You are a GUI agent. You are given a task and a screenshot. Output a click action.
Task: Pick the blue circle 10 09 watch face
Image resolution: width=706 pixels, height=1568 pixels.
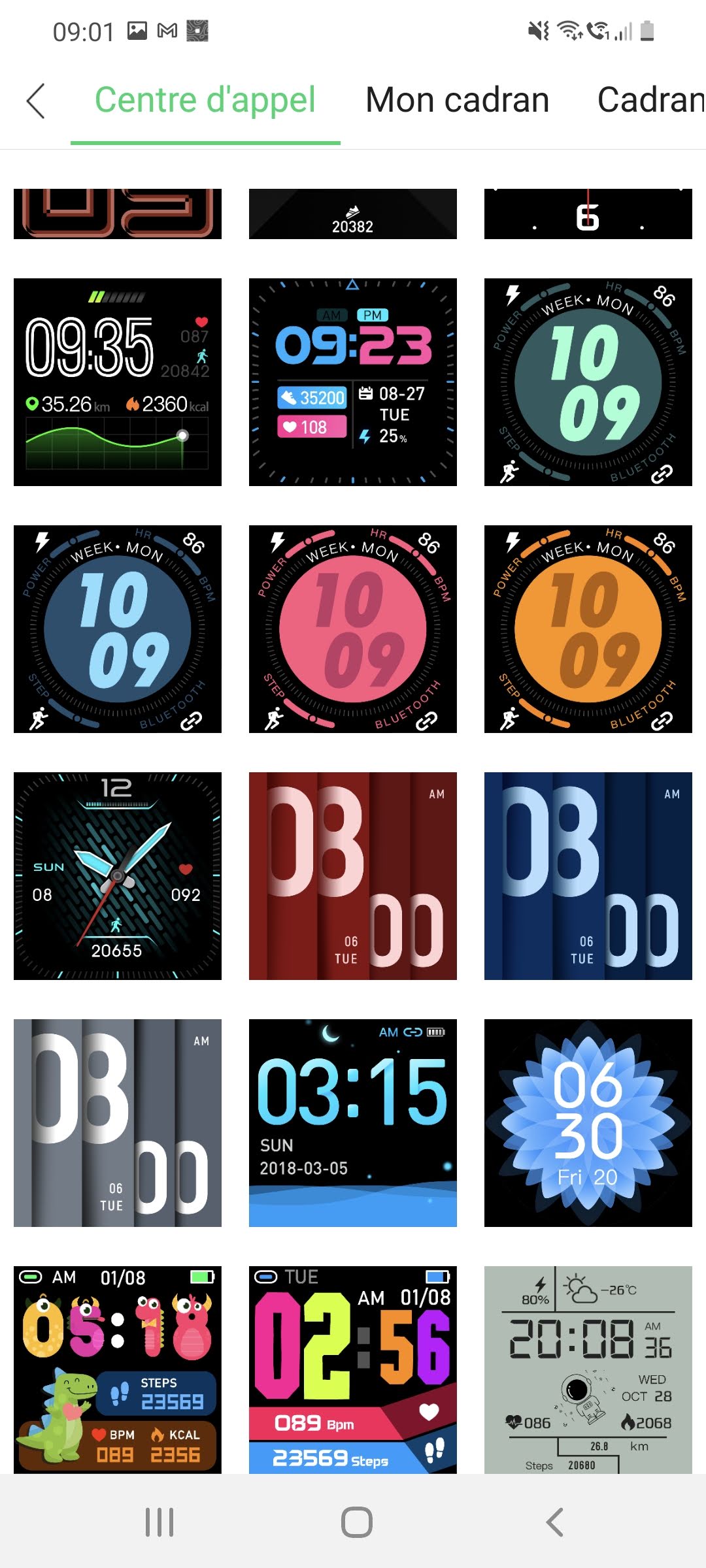coord(118,629)
